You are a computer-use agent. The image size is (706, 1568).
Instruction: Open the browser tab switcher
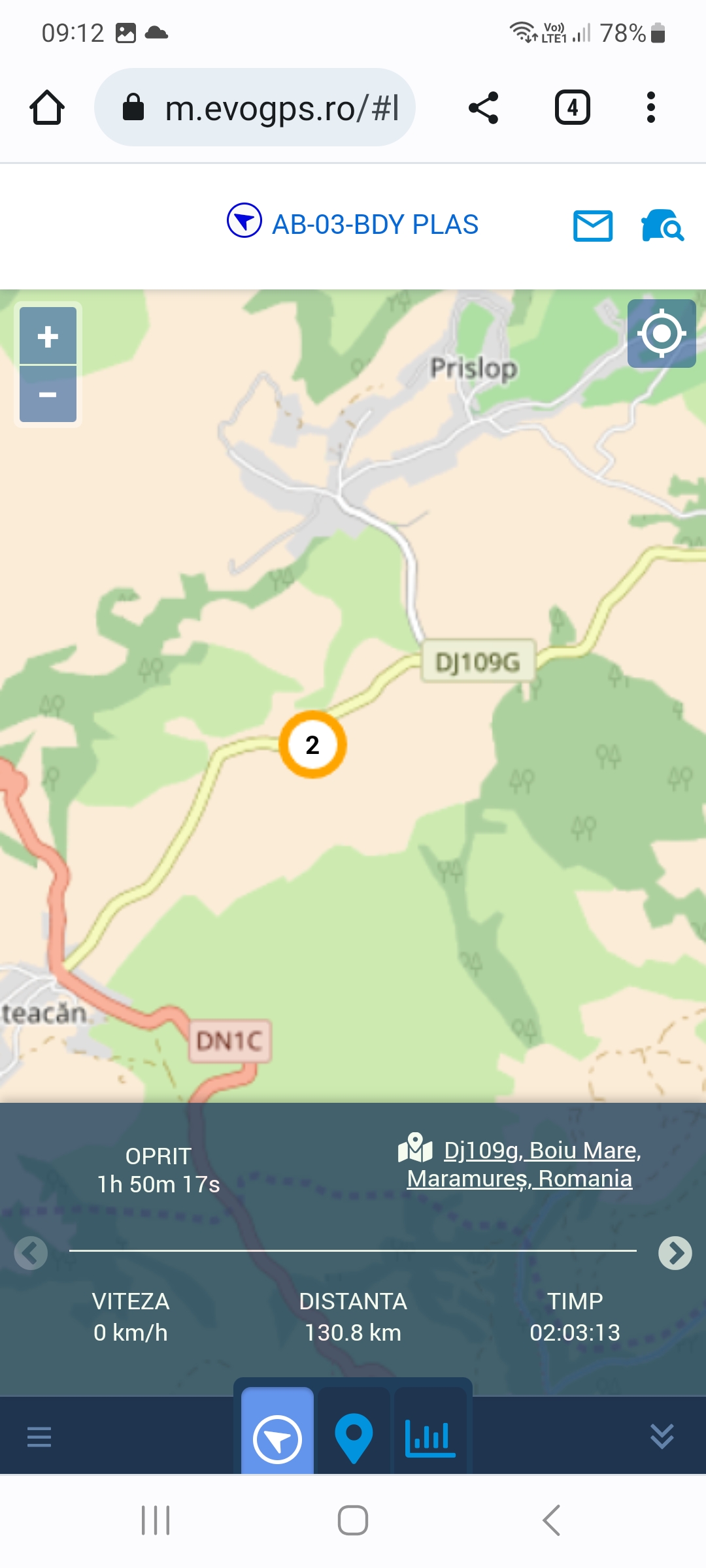point(573,108)
